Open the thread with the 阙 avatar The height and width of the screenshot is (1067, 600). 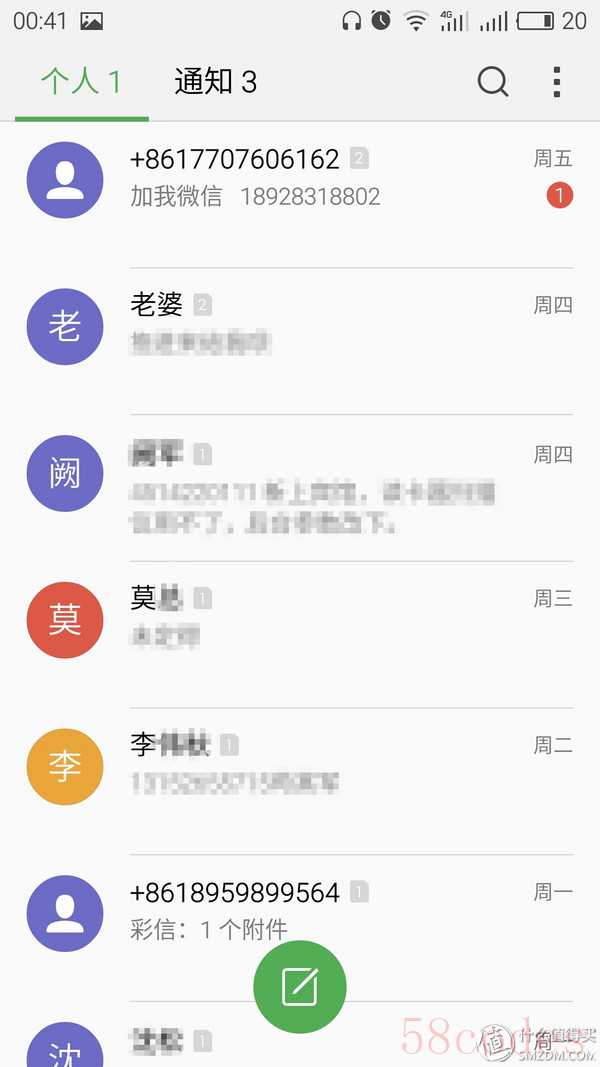click(300, 488)
